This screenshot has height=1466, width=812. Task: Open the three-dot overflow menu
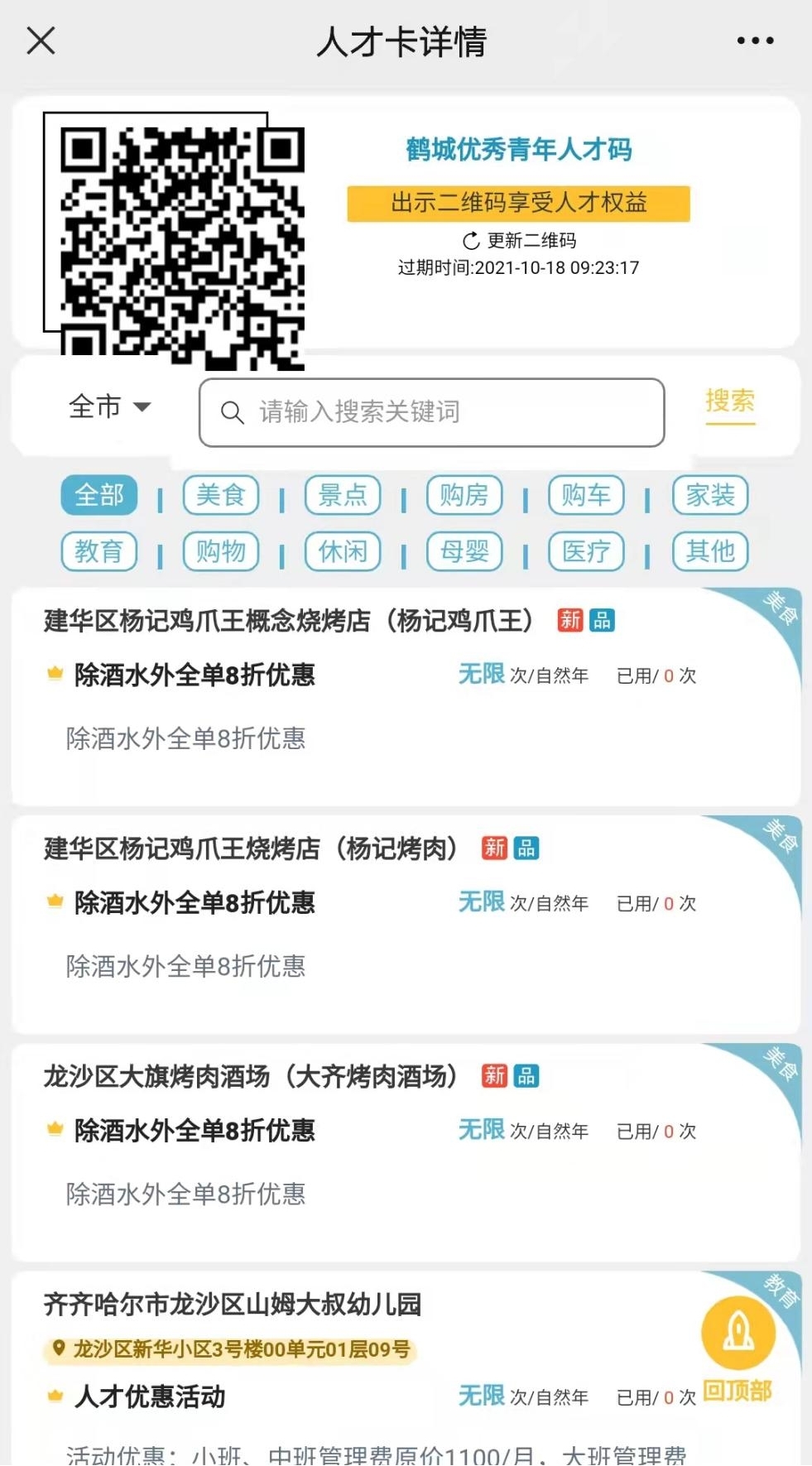[755, 40]
